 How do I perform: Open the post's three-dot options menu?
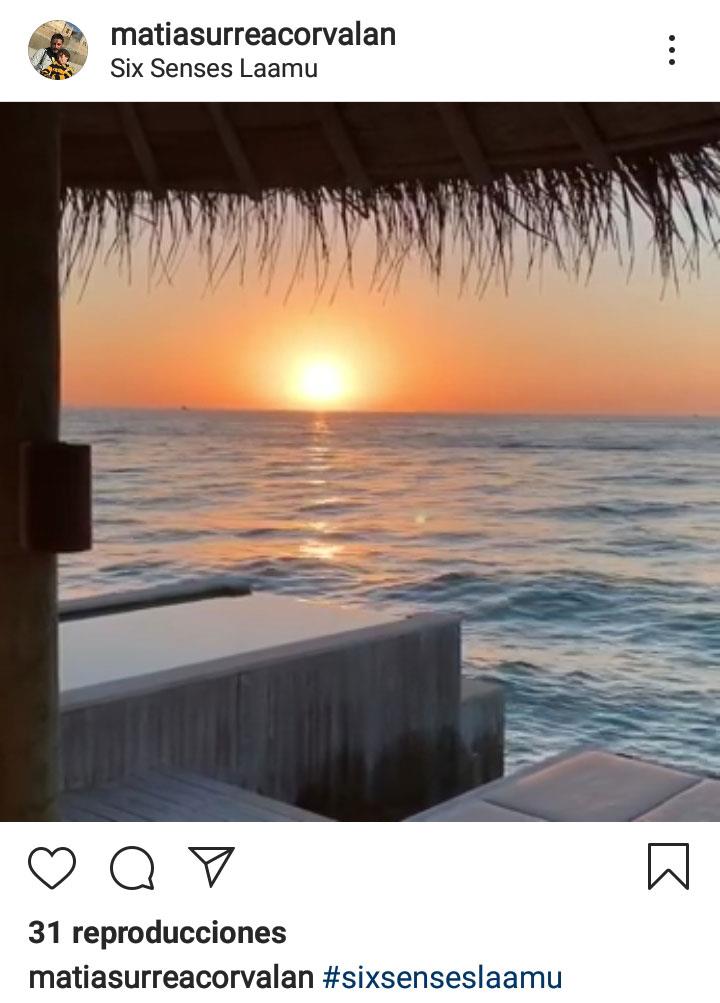pyautogui.click(x=671, y=50)
